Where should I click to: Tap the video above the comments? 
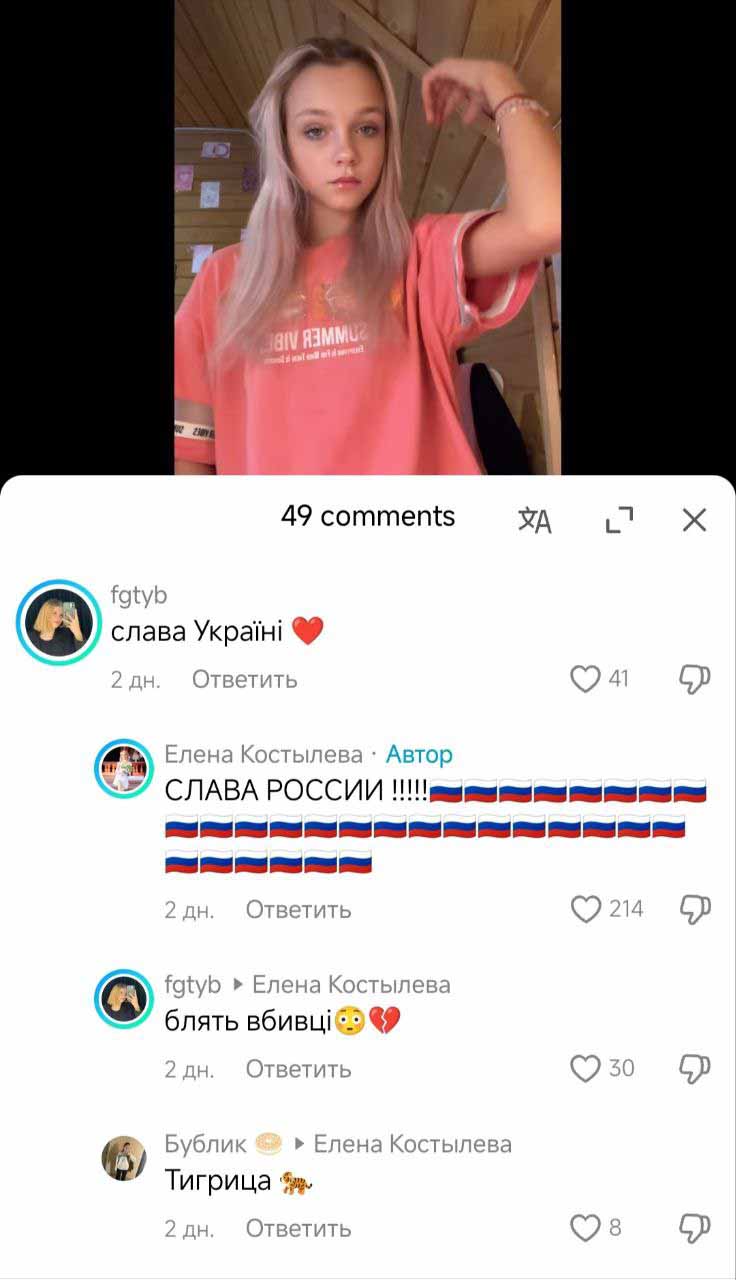[368, 237]
